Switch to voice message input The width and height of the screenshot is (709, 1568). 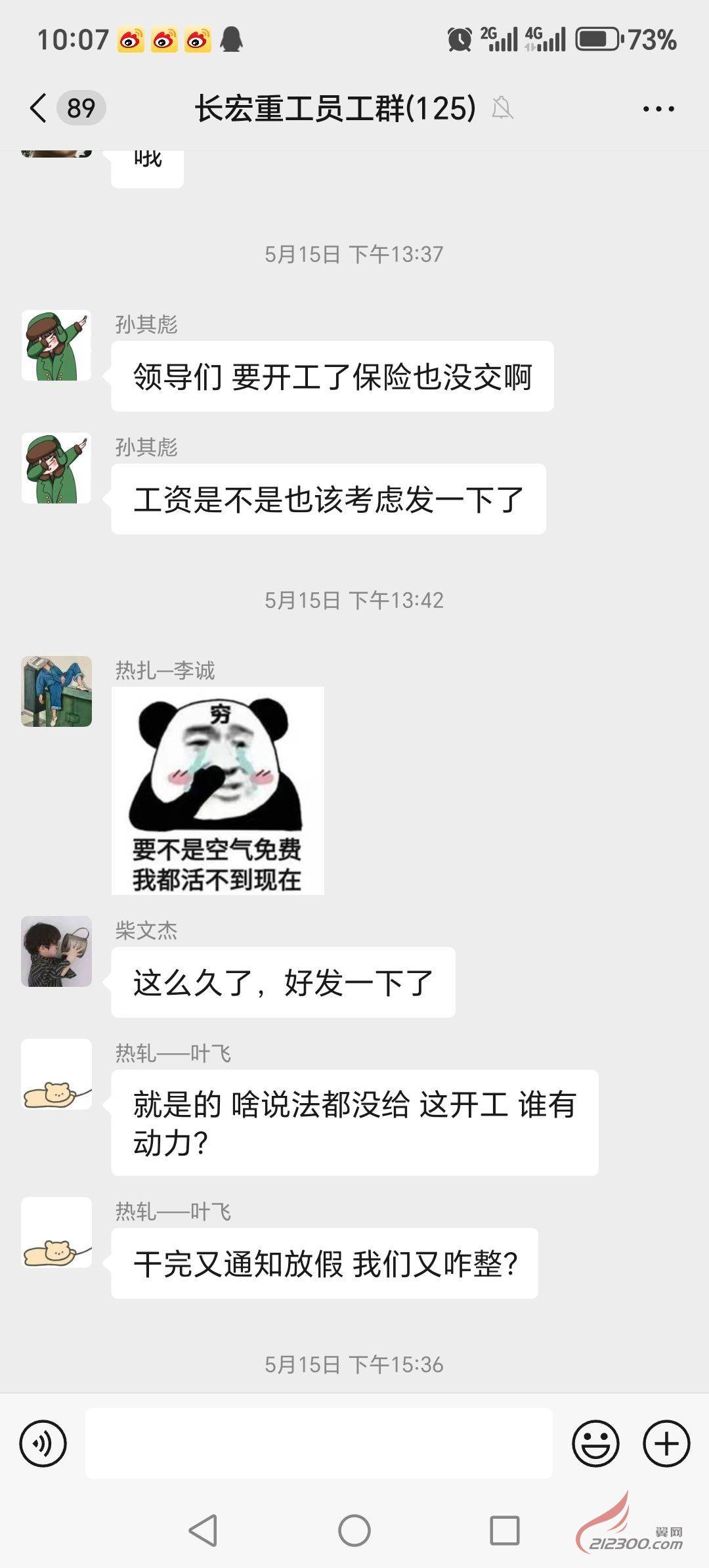click(43, 1443)
